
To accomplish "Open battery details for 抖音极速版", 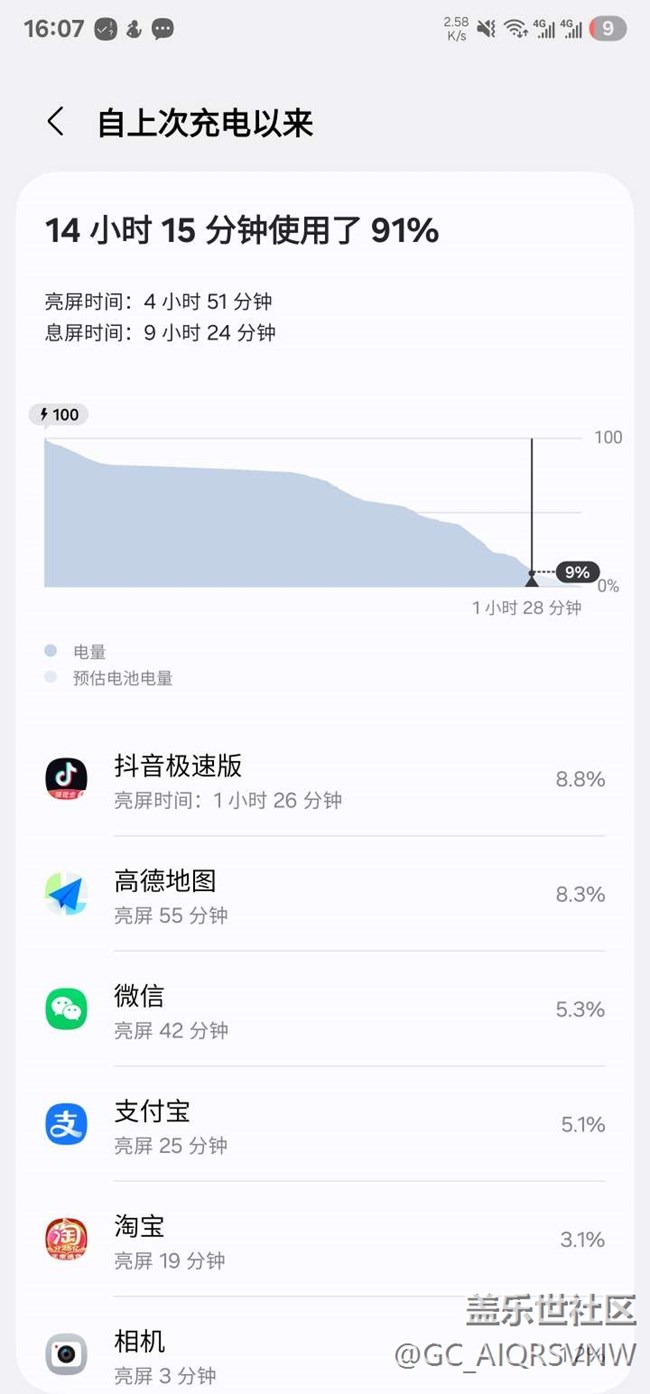I will (x=325, y=780).
